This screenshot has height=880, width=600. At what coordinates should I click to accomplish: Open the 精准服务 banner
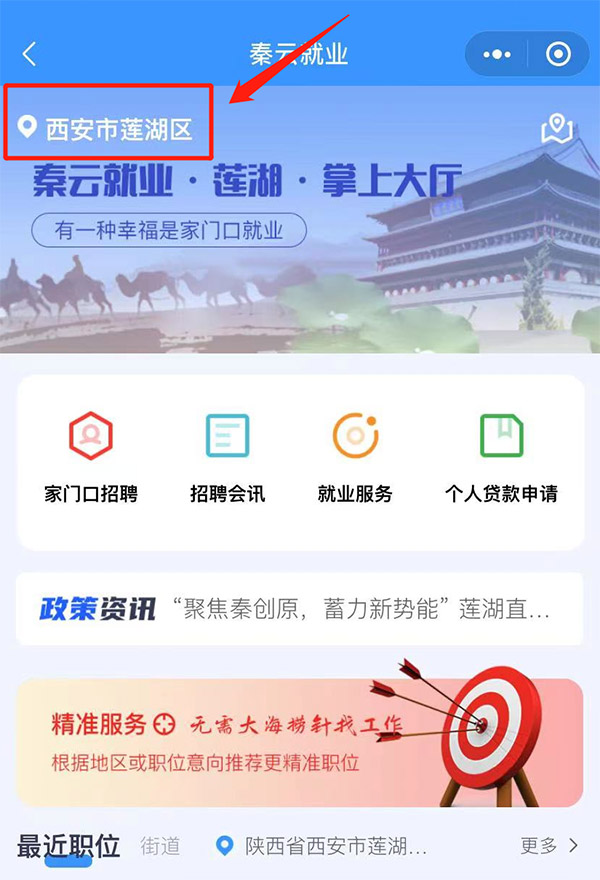(299, 742)
